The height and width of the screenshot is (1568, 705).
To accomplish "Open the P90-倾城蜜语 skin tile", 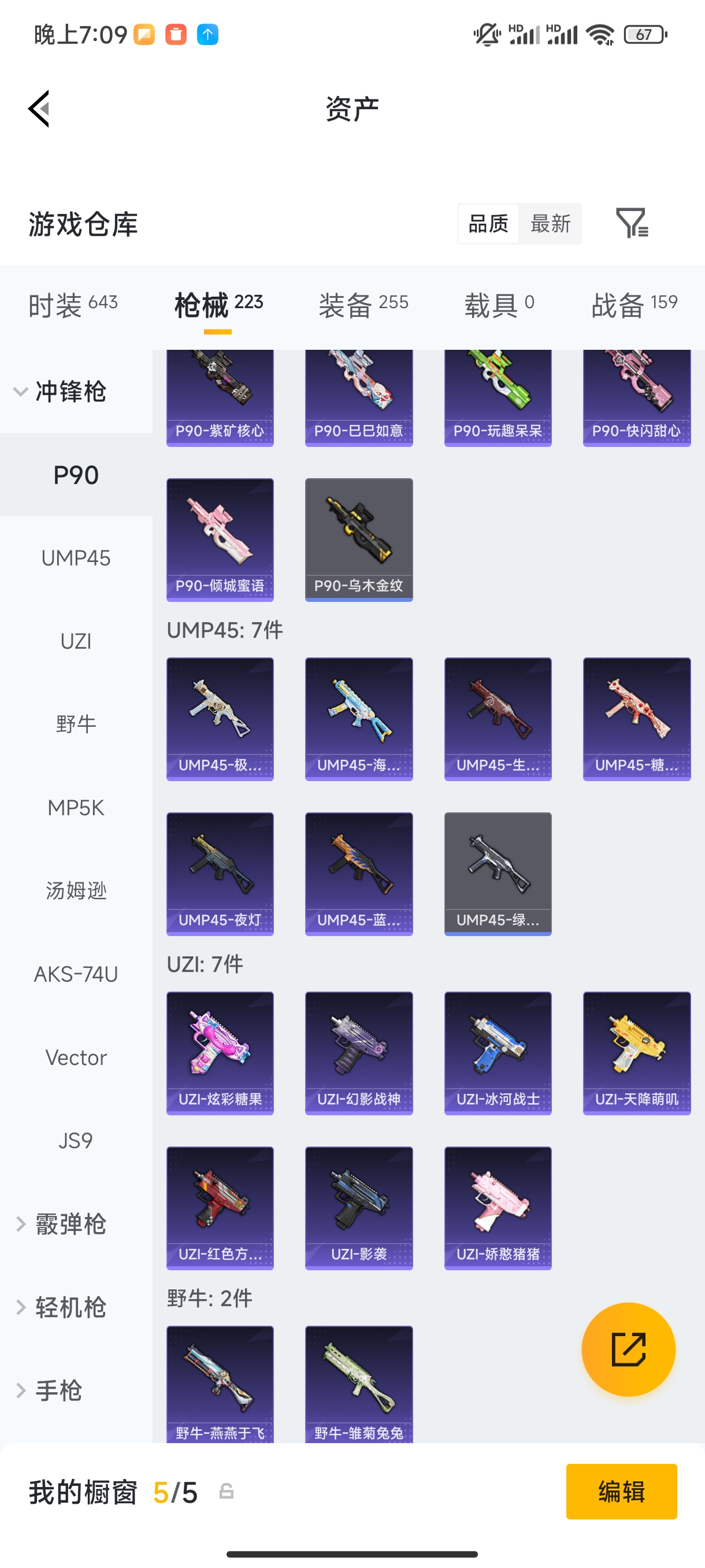I will pyautogui.click(x=220, y=539).
